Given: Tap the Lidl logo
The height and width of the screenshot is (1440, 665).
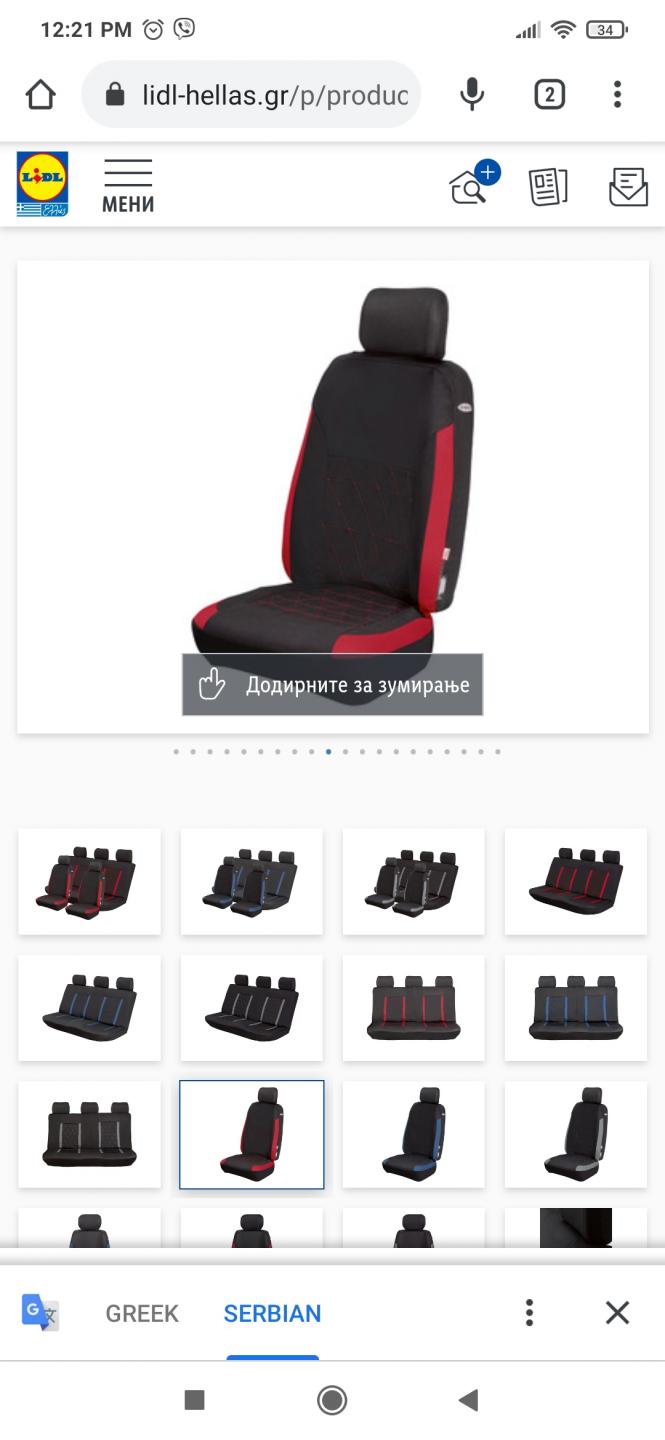Looking at the screenshot, I should [42, 184].
